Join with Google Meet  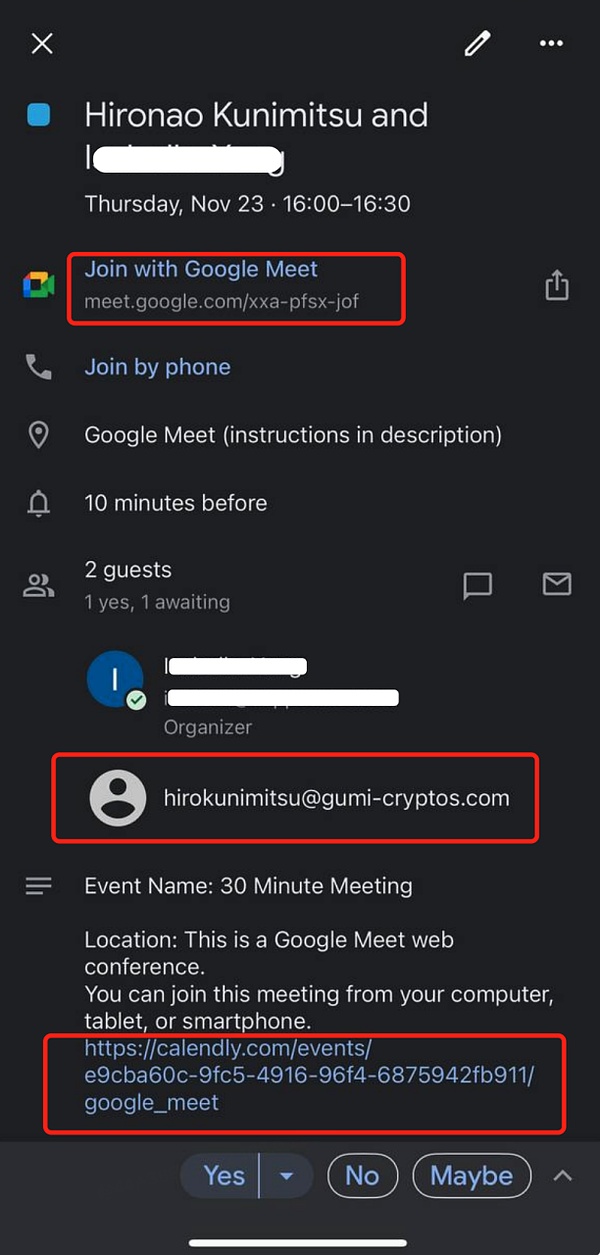click(x=201, y=269)
